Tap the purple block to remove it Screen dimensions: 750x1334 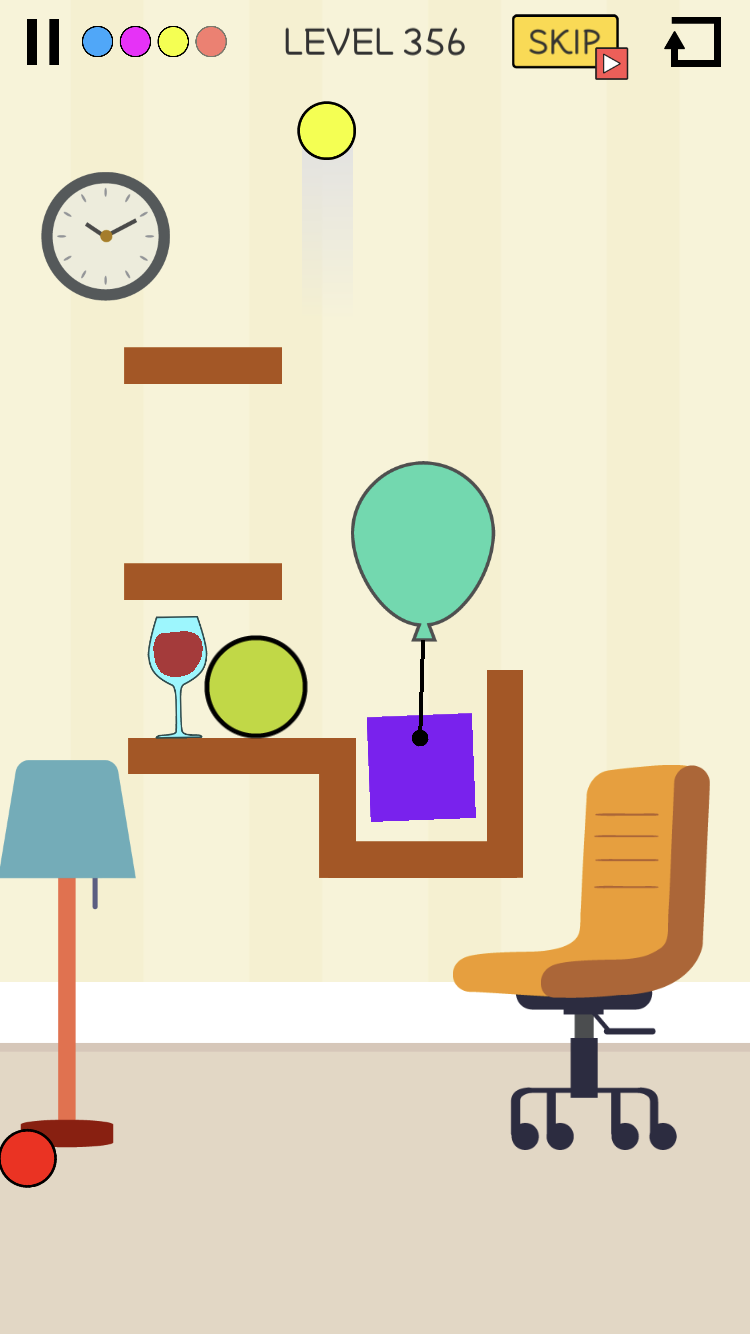click(x=421, y=768)
